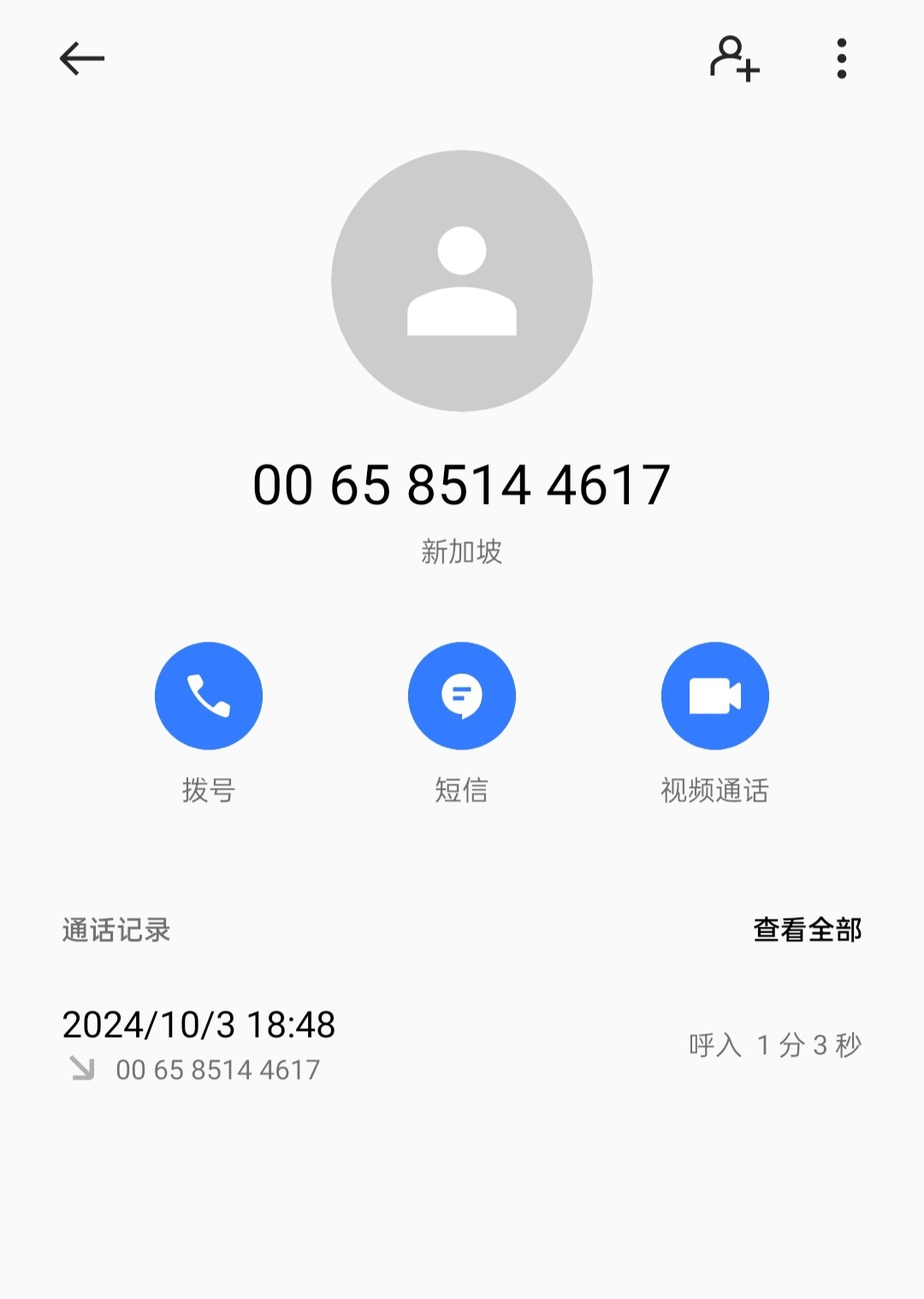924x1299 pixels.
Task: Go back using the top-left arrow
Action: click(82, 59)
